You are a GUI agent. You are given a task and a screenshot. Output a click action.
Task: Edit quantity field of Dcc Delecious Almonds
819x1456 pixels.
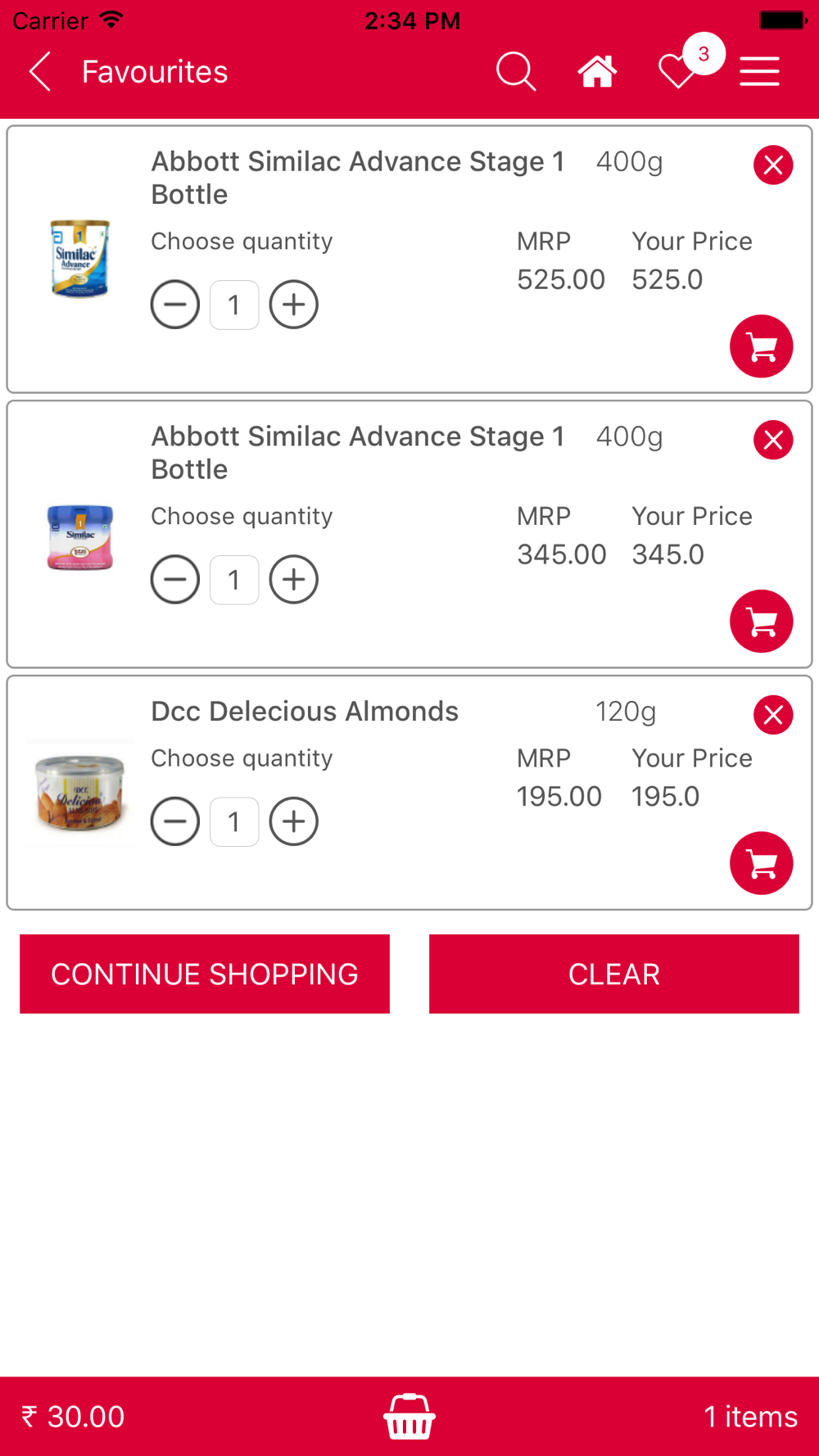(234, 821)
